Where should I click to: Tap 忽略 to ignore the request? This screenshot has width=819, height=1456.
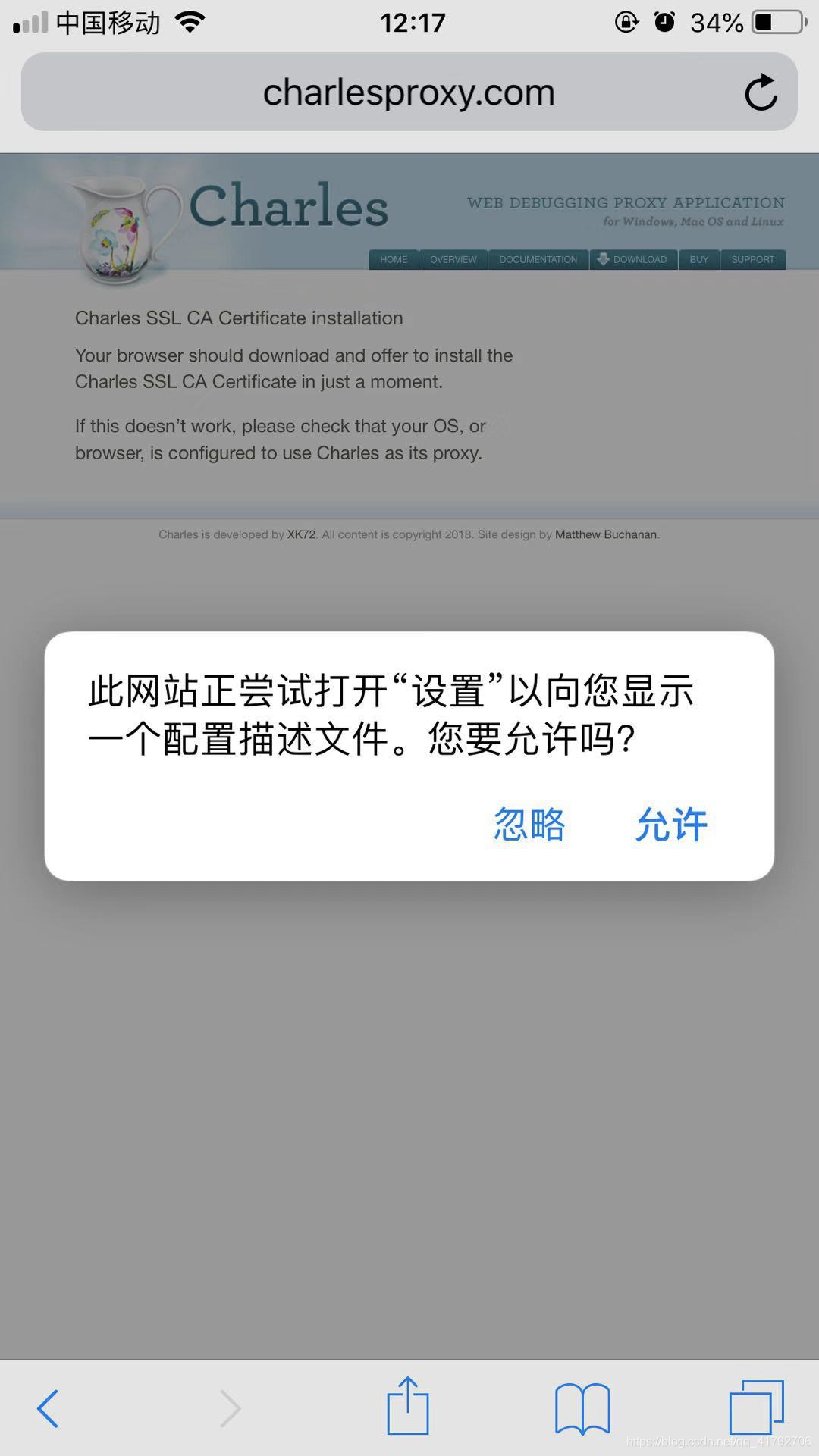(529, 825)
